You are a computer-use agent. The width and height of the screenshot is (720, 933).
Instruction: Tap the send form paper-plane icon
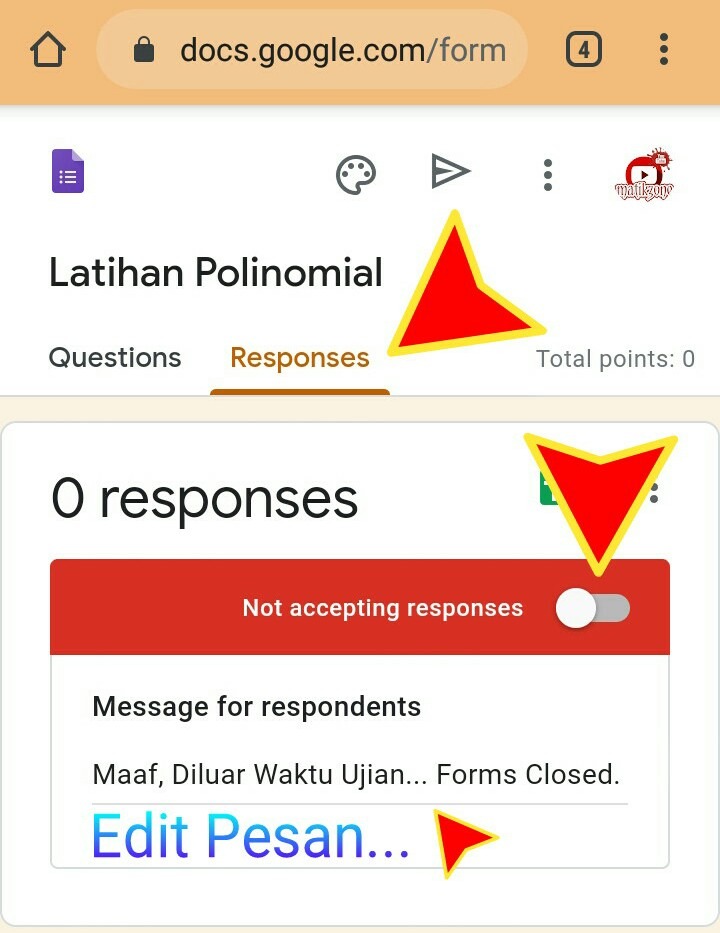450,172
